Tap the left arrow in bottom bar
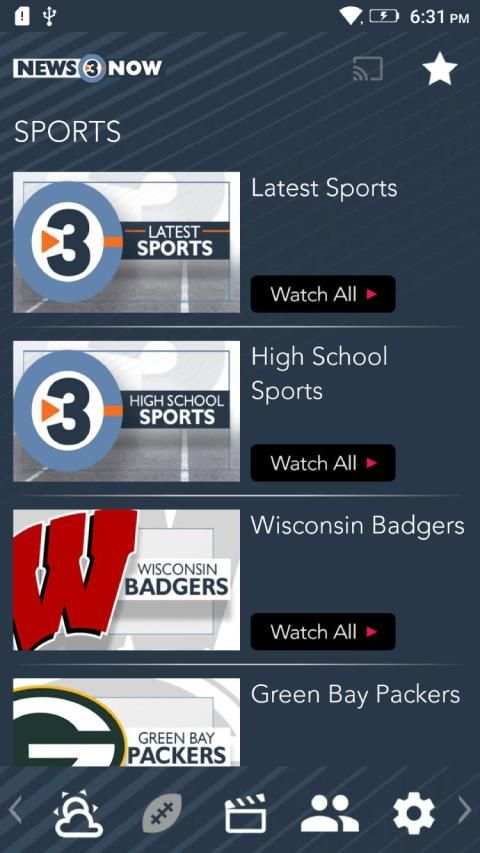 pyautogui.click(x=15, y=811)
